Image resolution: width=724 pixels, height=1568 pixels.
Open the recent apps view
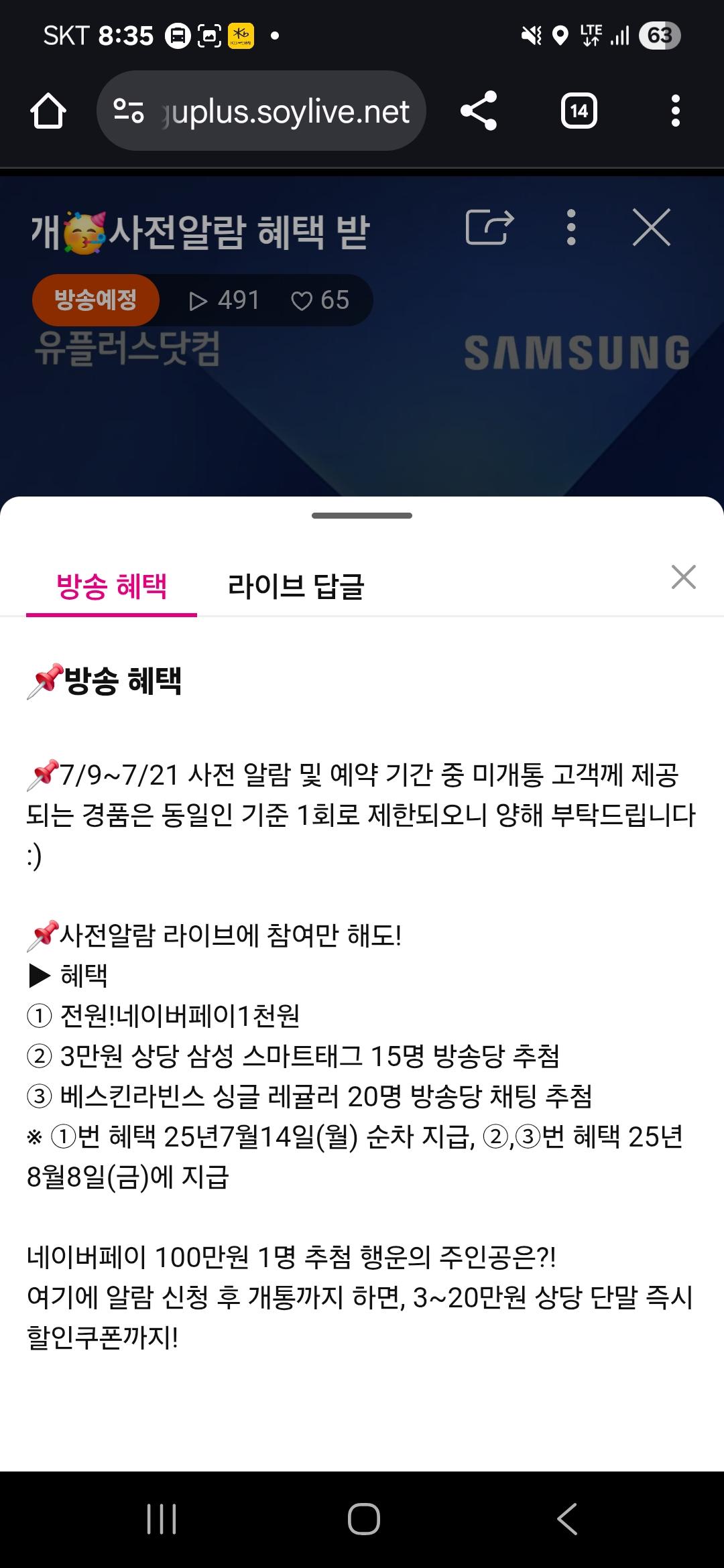click(162, 1518)
